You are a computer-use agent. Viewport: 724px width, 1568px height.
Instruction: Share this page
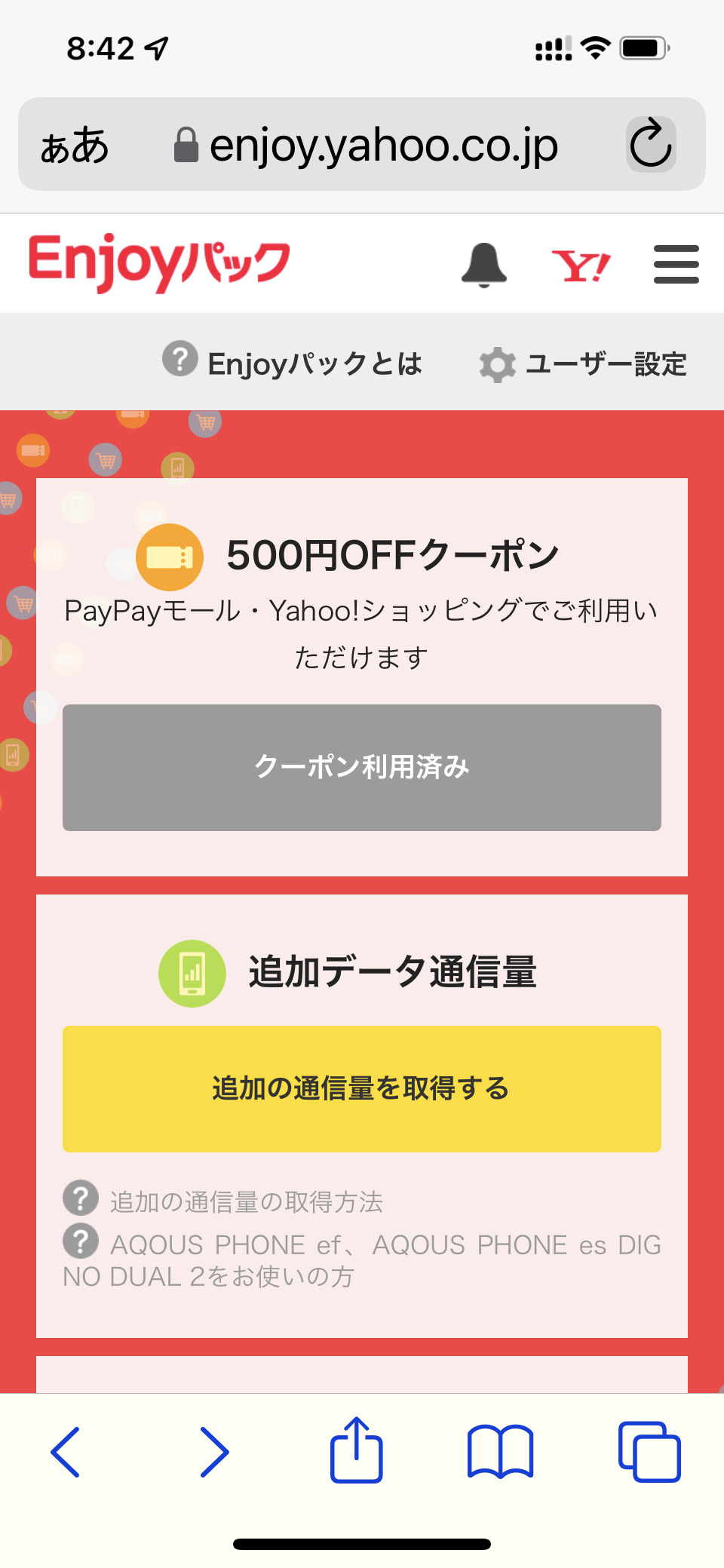pyautogui.click(x=357, y=1450)
